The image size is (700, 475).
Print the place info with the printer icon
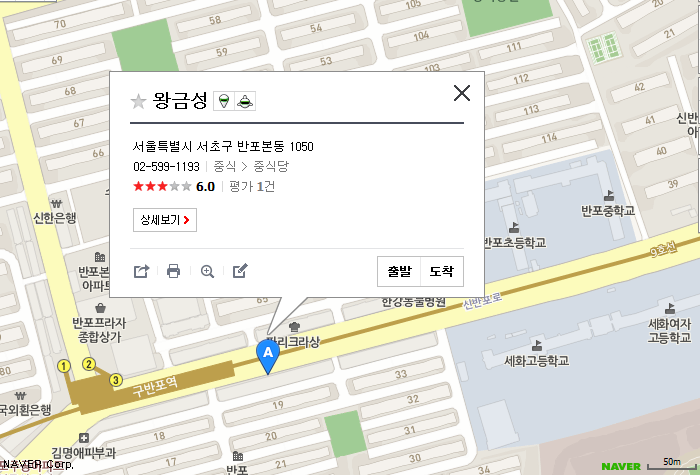point(174,271)
